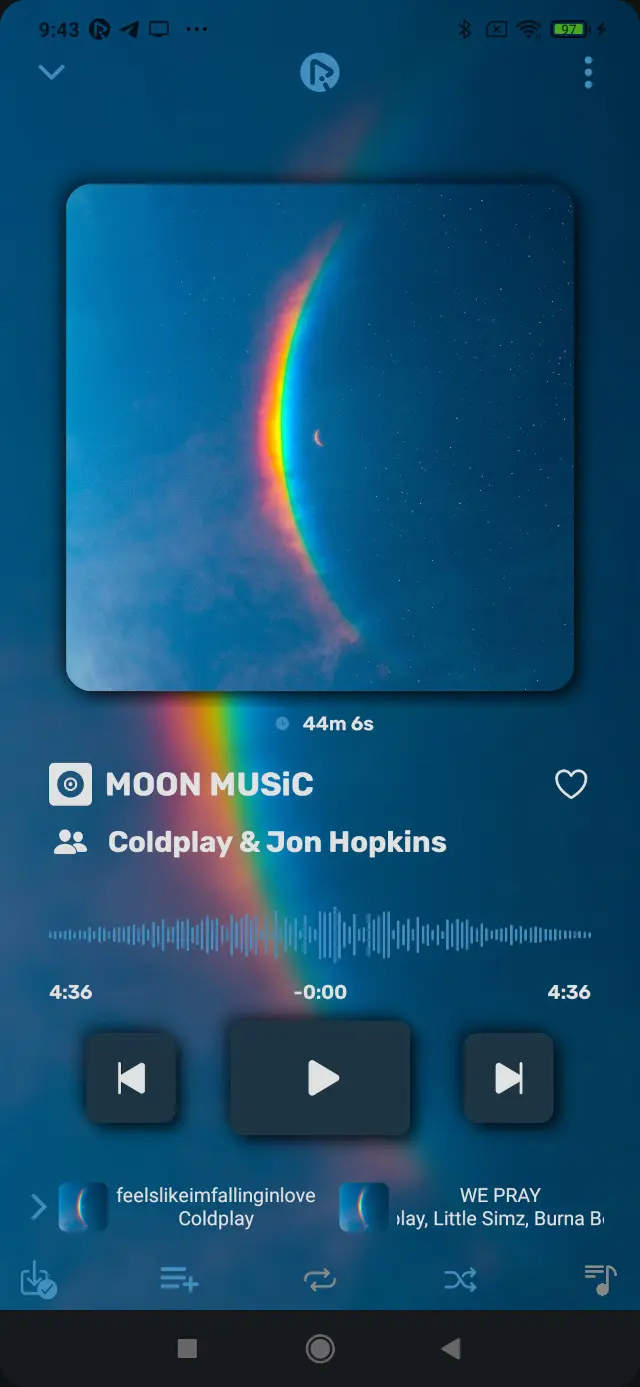Image resolution: width=640 pixels, height=1387 pixels.
Task: Tap the system home button
Action: 320,1349
